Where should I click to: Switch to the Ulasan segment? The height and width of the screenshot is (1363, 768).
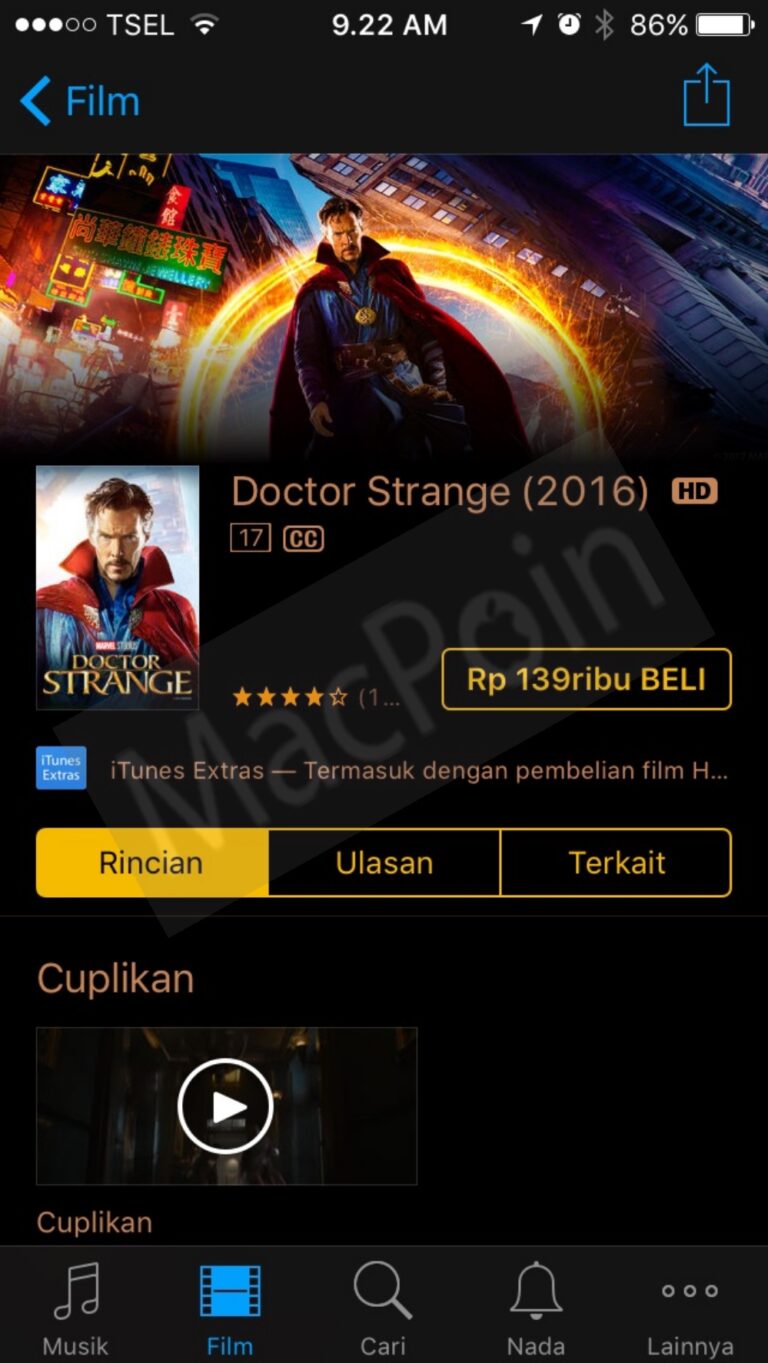pos(384,863)
